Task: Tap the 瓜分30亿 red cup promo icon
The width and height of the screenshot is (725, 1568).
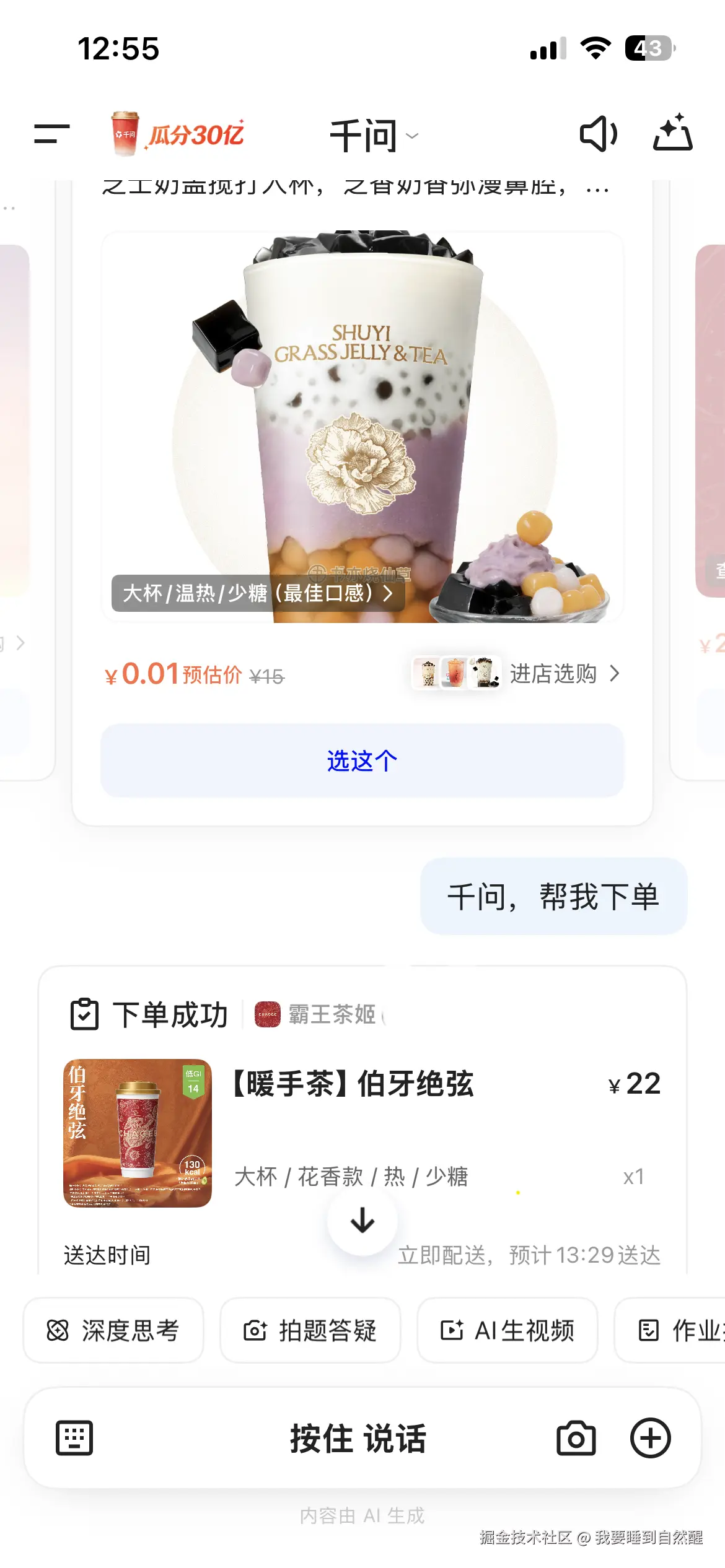Action: [x=125, y=134]
